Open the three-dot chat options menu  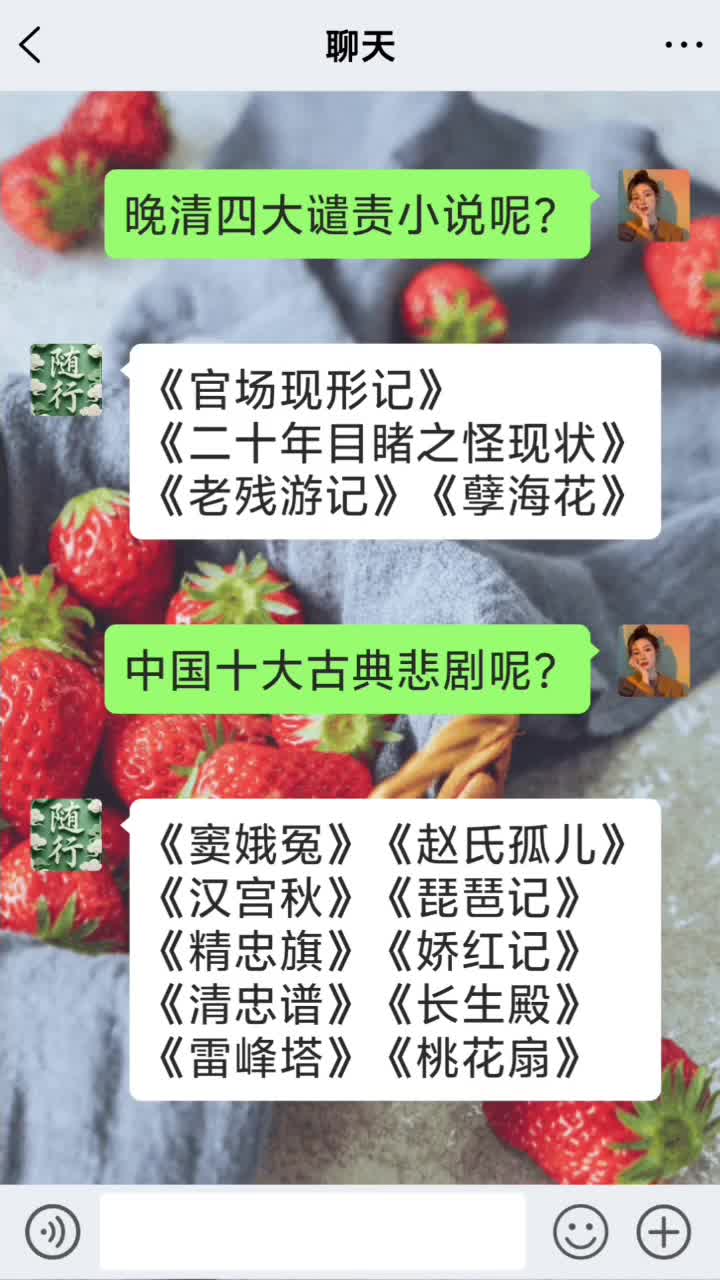[684, 46]
